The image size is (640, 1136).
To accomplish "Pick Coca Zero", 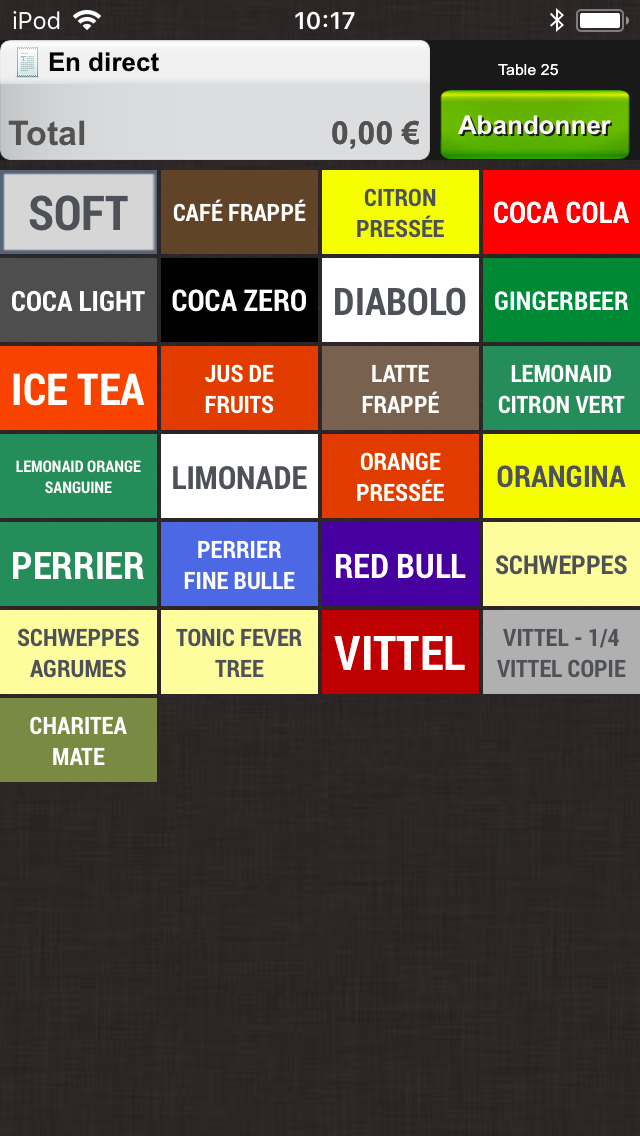I will point(239,301).
